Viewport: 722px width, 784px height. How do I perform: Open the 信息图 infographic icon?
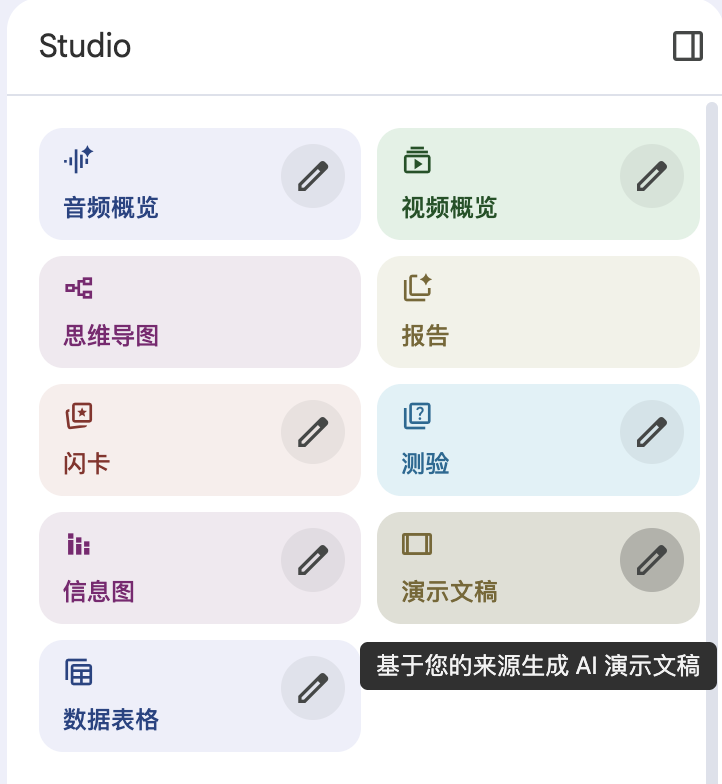pyautogui.click(x=77, y=544)
